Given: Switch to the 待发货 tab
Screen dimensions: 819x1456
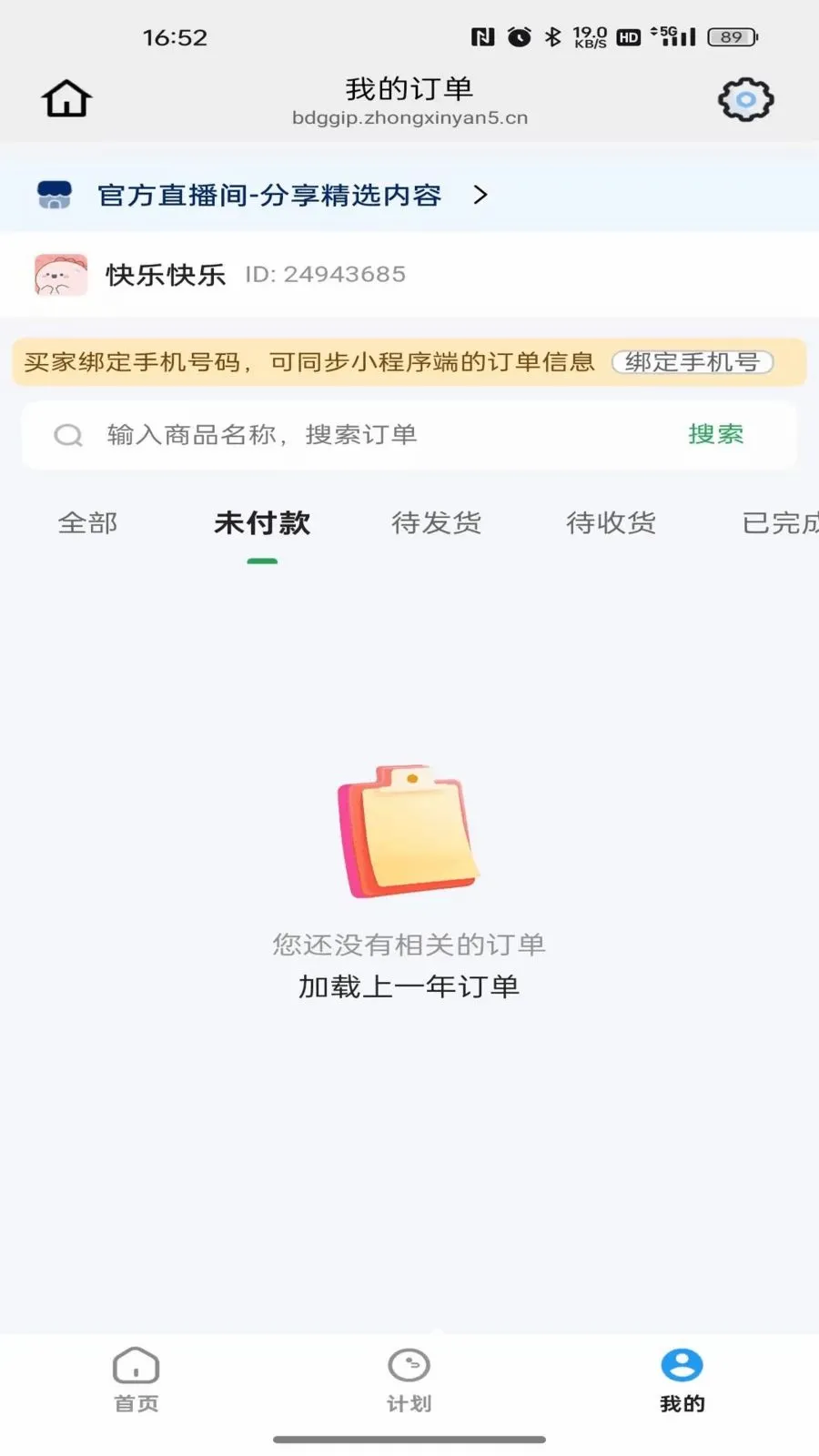Looking at the screenshot, I should 436,522.
